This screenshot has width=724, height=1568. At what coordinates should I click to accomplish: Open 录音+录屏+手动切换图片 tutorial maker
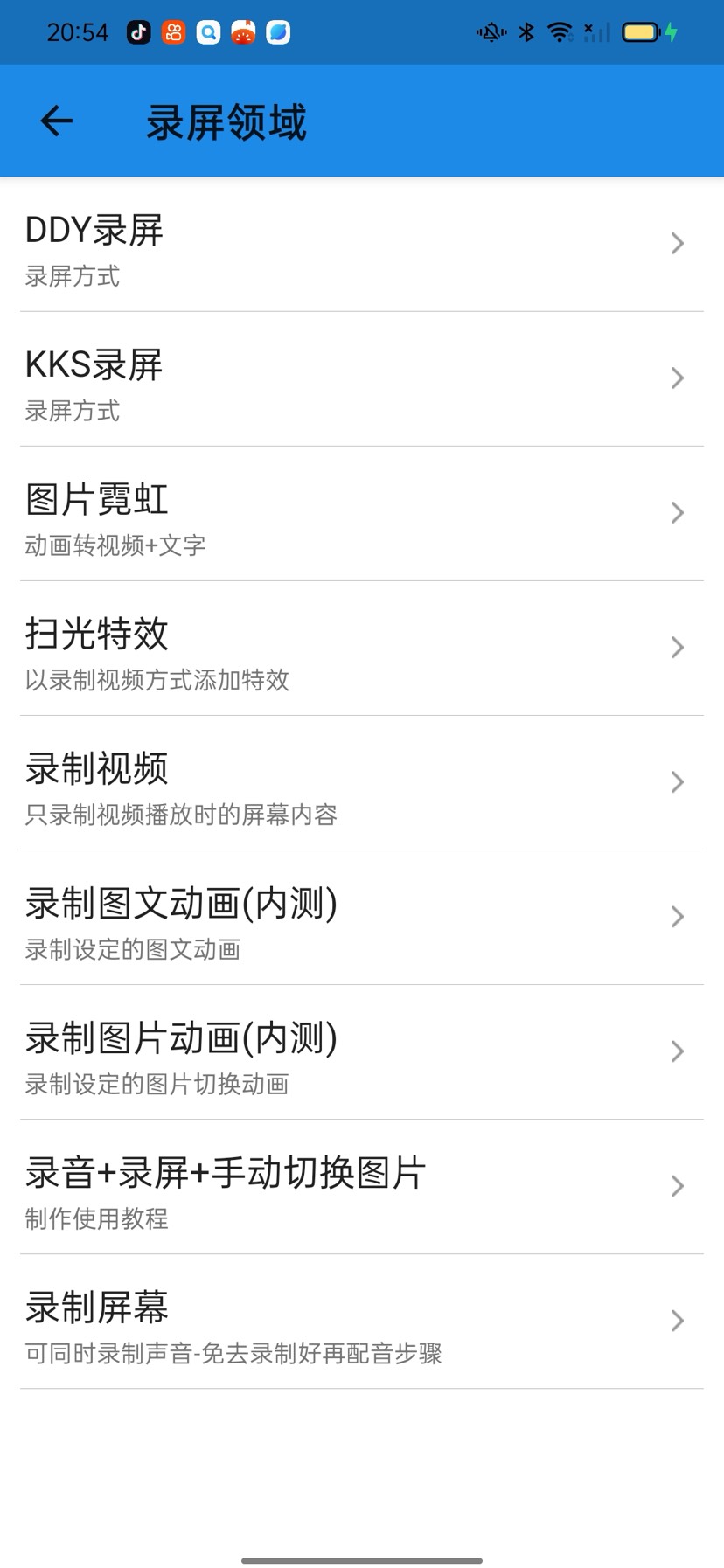coord(361,1187)
